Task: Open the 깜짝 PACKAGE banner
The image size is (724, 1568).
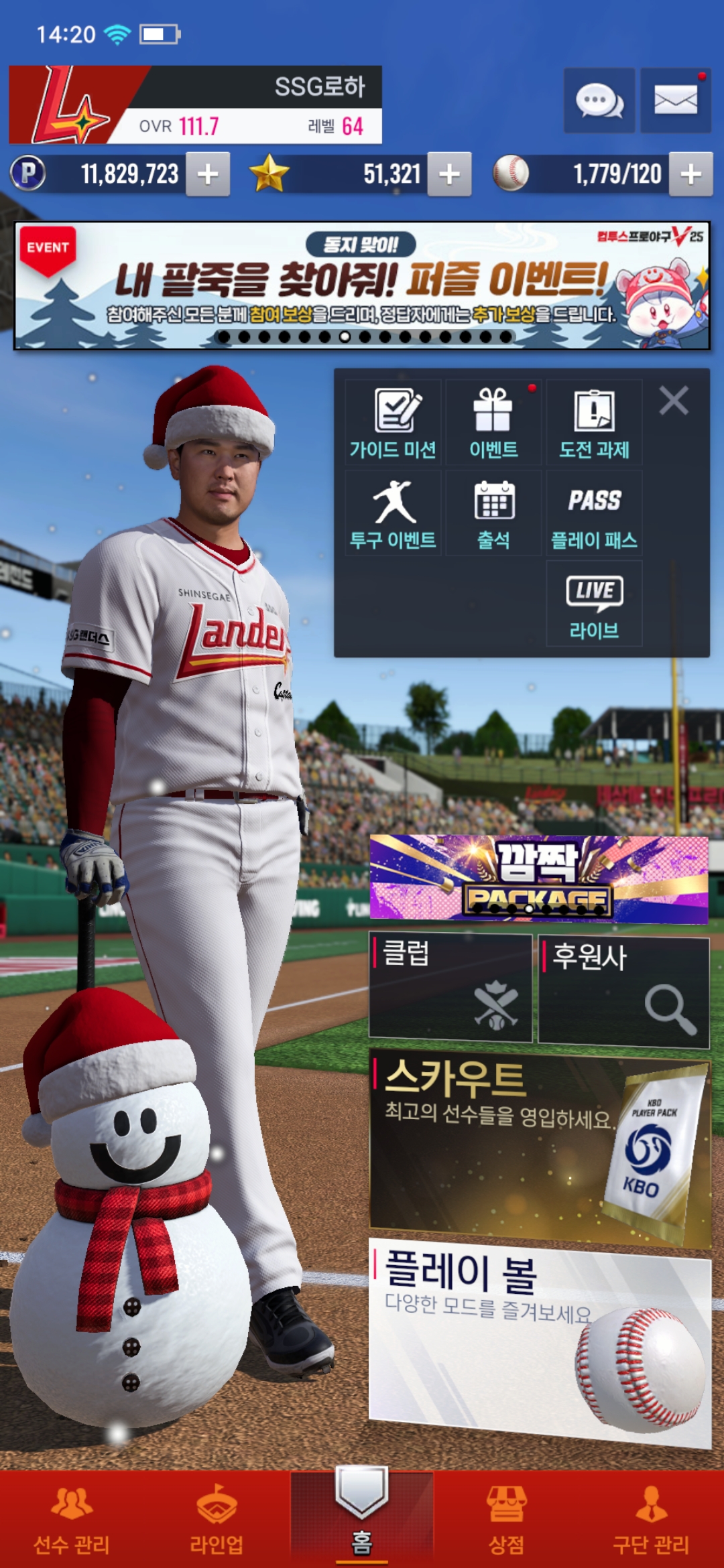Action: (x=539, y=878)
